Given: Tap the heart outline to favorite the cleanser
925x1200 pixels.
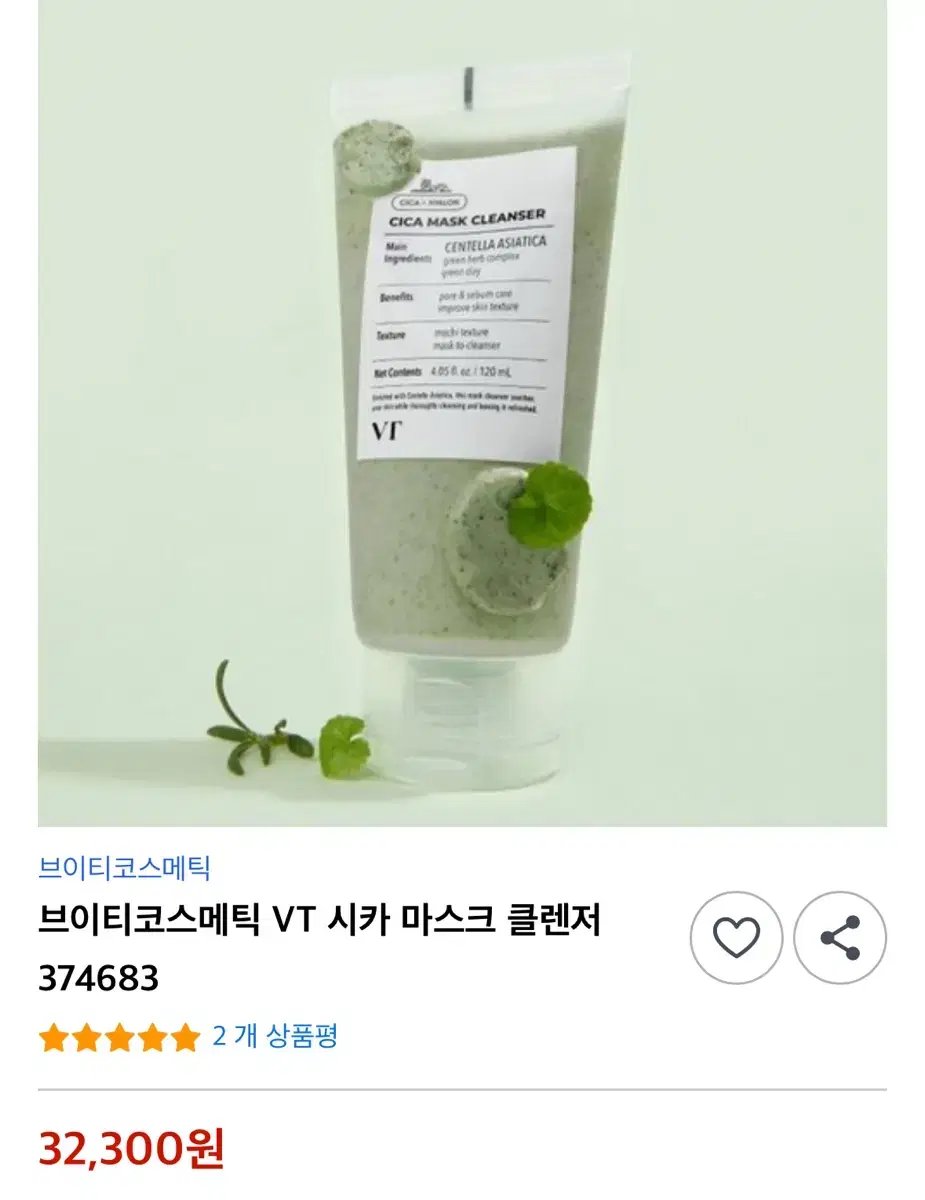Looking at the screenshot, I should 737,938.
